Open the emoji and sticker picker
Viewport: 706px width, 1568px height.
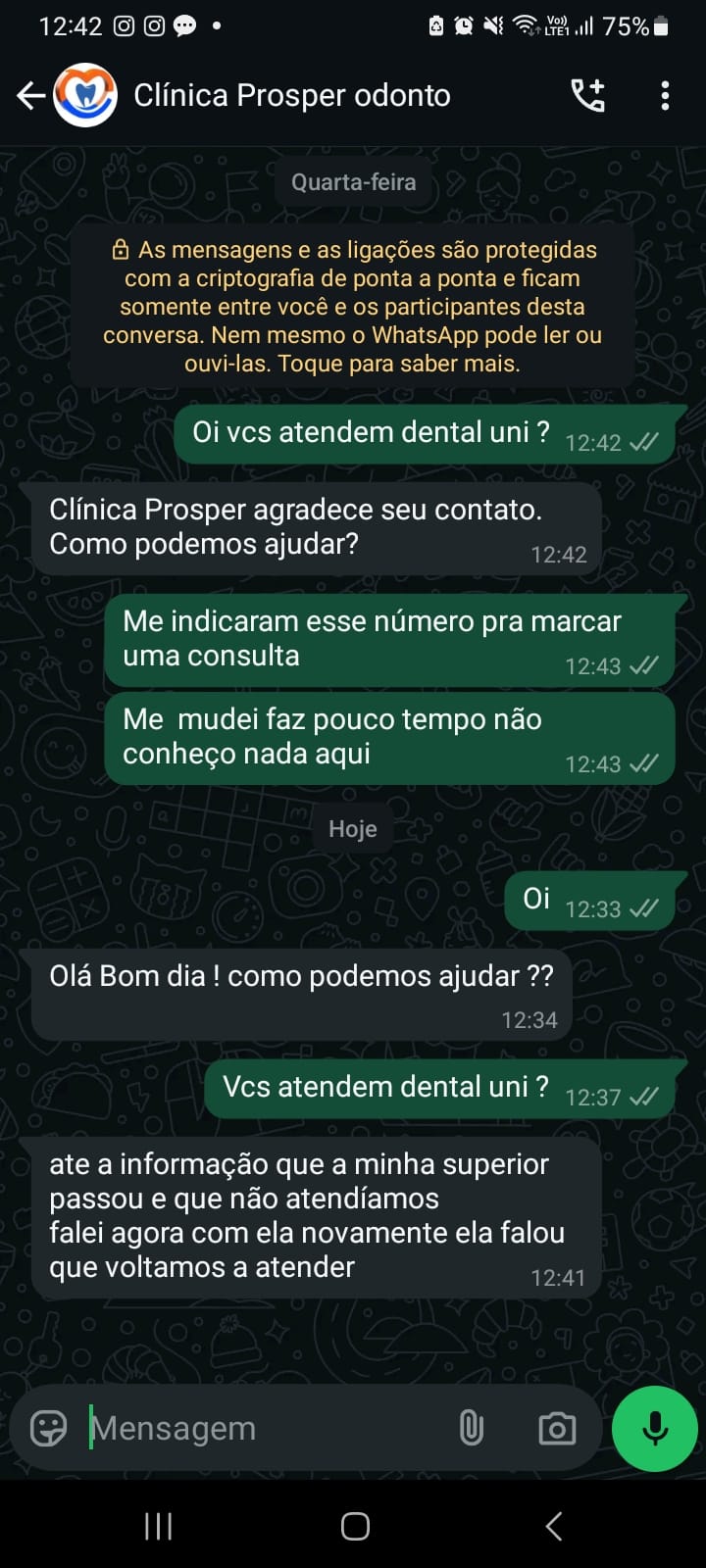click(48, 1428)
